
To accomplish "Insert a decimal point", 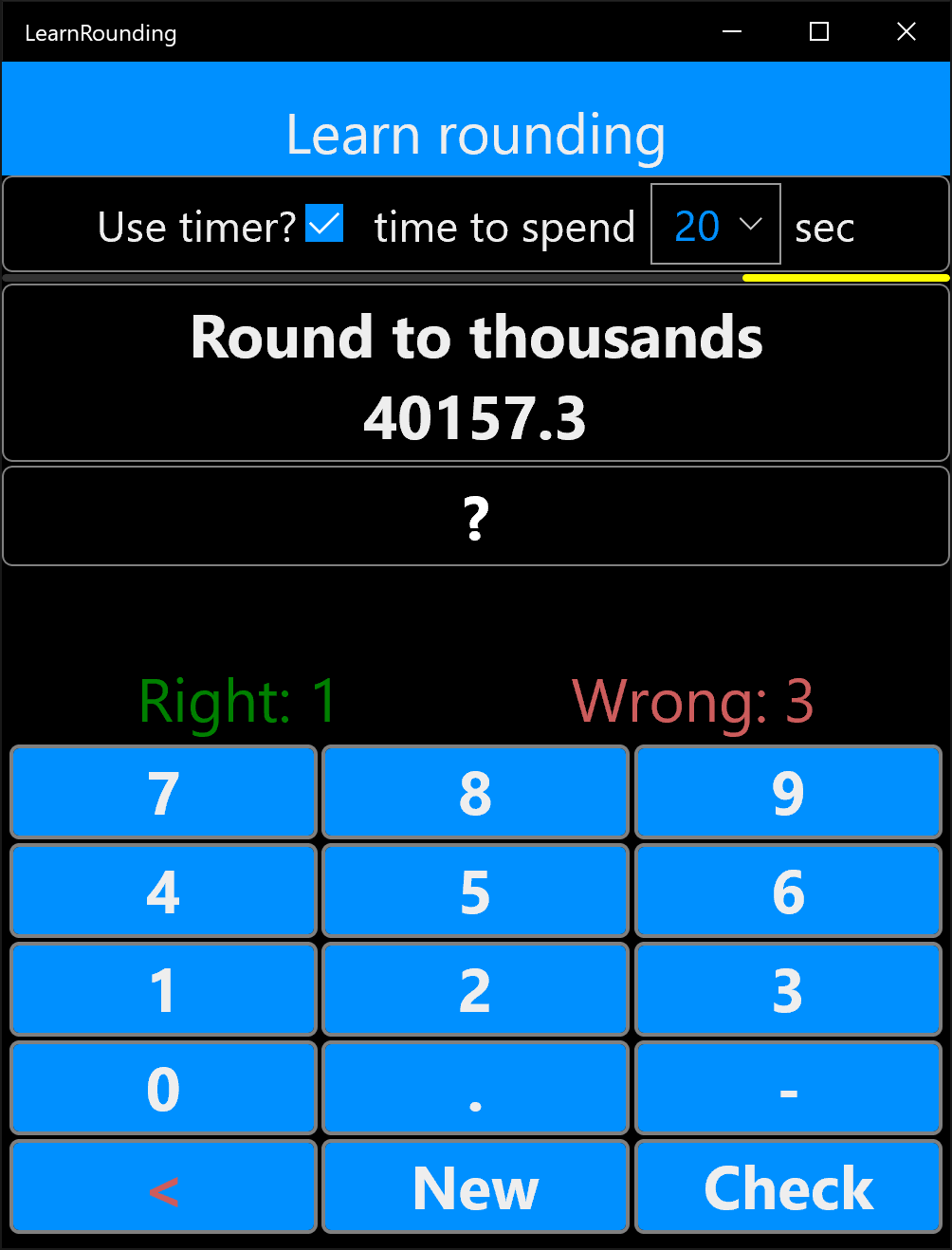I will 475,1089.
